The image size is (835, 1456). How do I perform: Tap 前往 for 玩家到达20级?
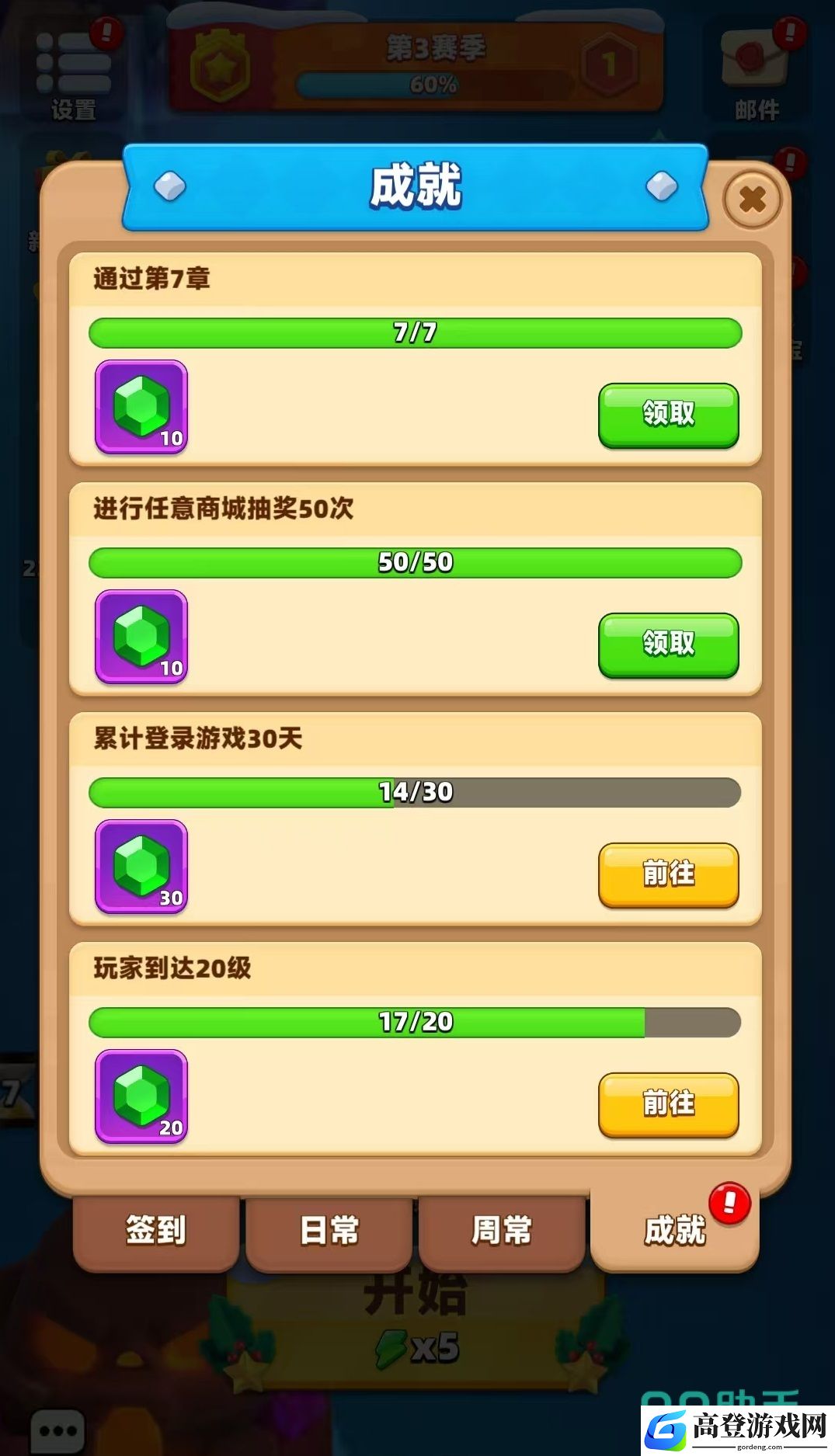tap(668, 1104)
